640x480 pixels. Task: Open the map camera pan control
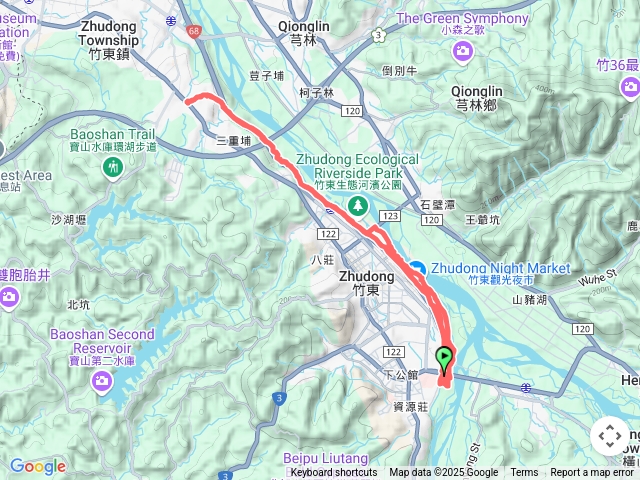610,436
